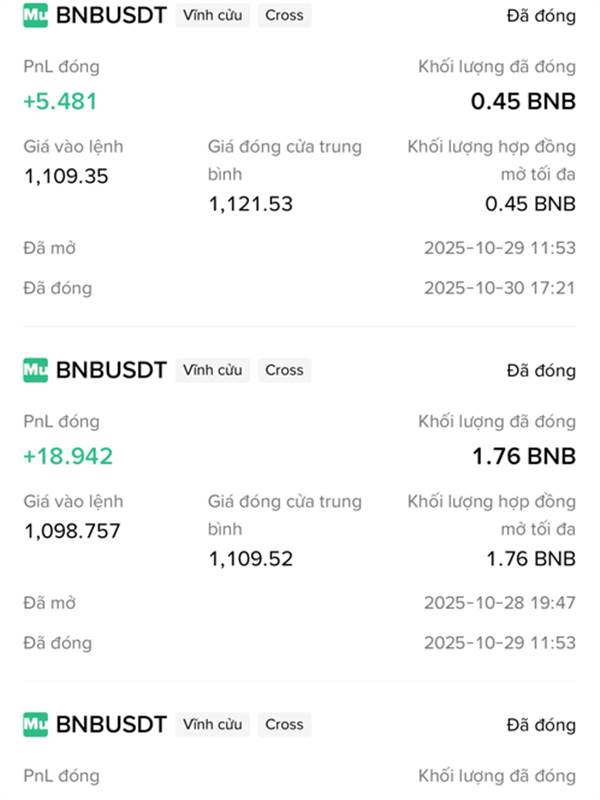Open the closed BNBUSDT position with PnL +5.481
600x800 pixels.
click(110, 16)
